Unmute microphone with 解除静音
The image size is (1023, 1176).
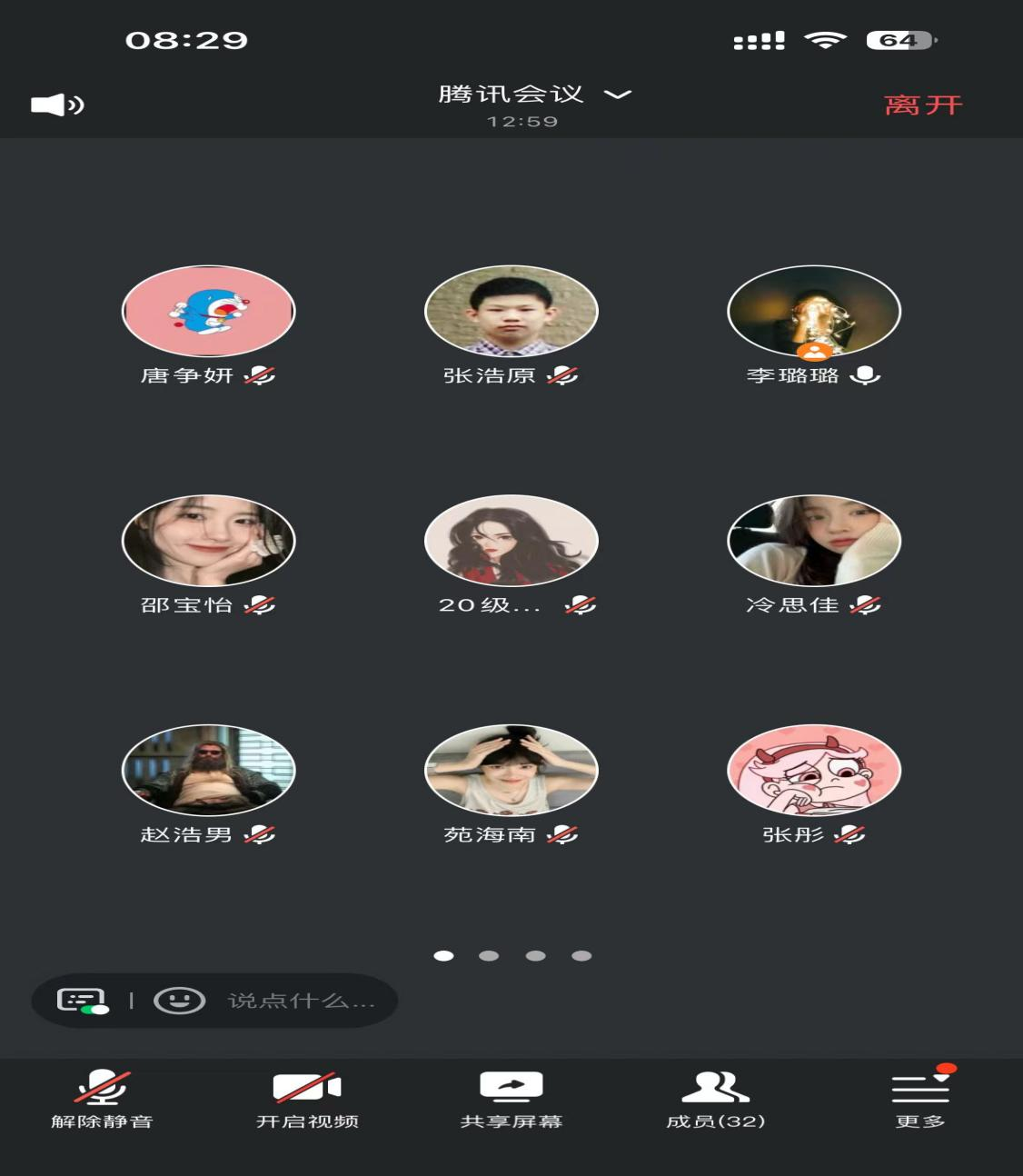[102, 1099]
